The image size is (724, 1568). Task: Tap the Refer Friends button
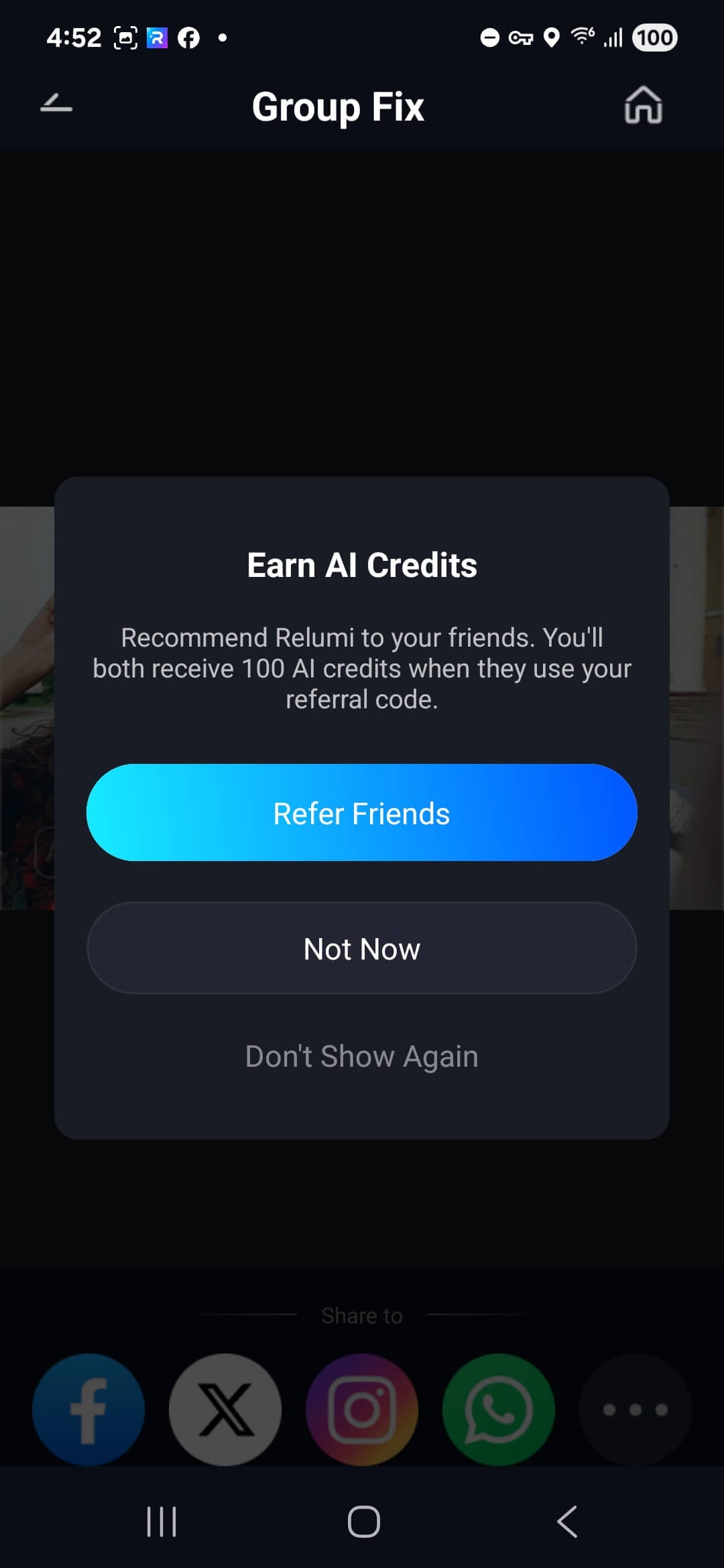pos(362,813)
